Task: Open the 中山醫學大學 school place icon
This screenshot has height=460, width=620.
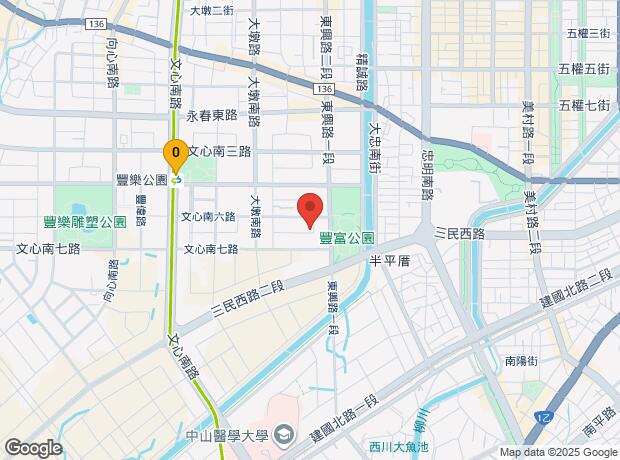Action: click(285, 435)
